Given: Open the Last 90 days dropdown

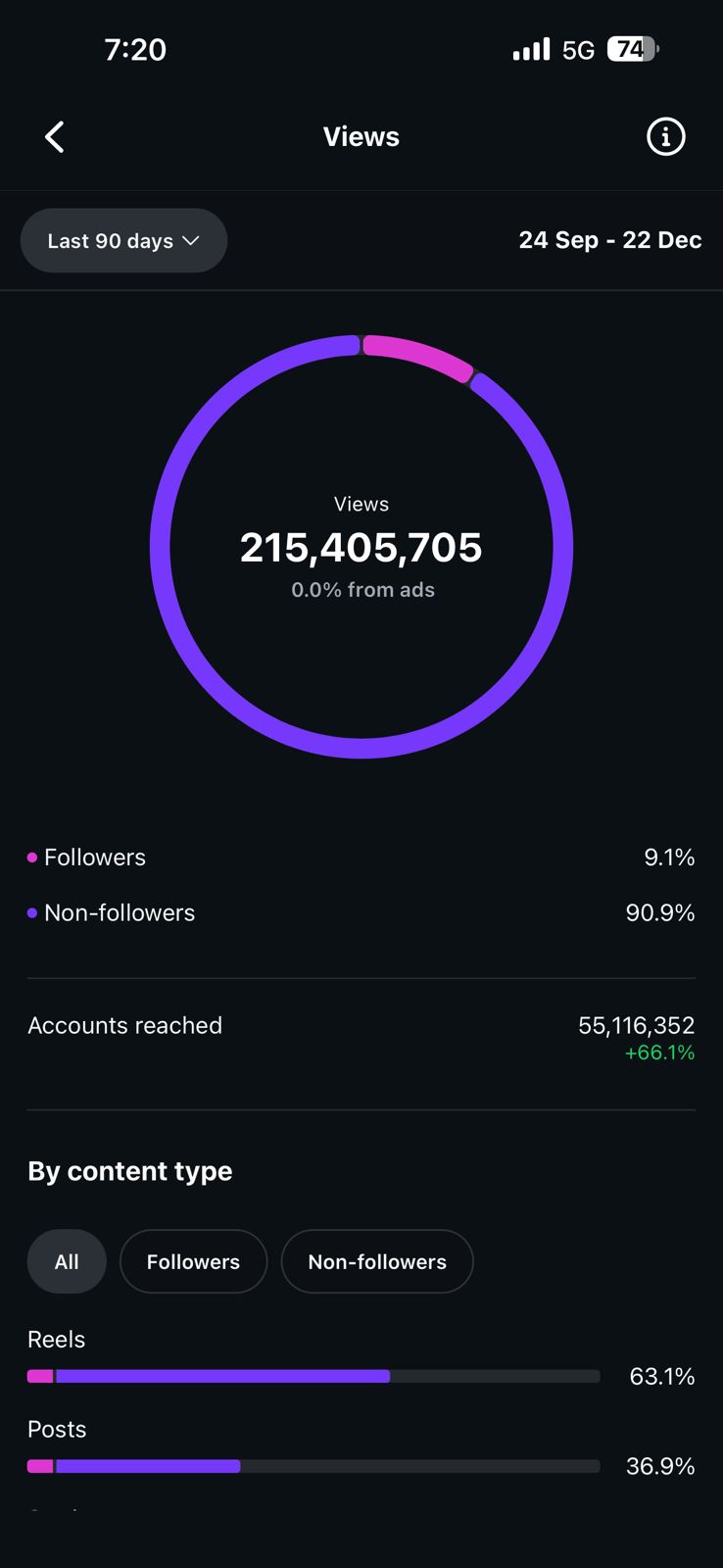Looking at the screenshot, I should click(123, 241).
